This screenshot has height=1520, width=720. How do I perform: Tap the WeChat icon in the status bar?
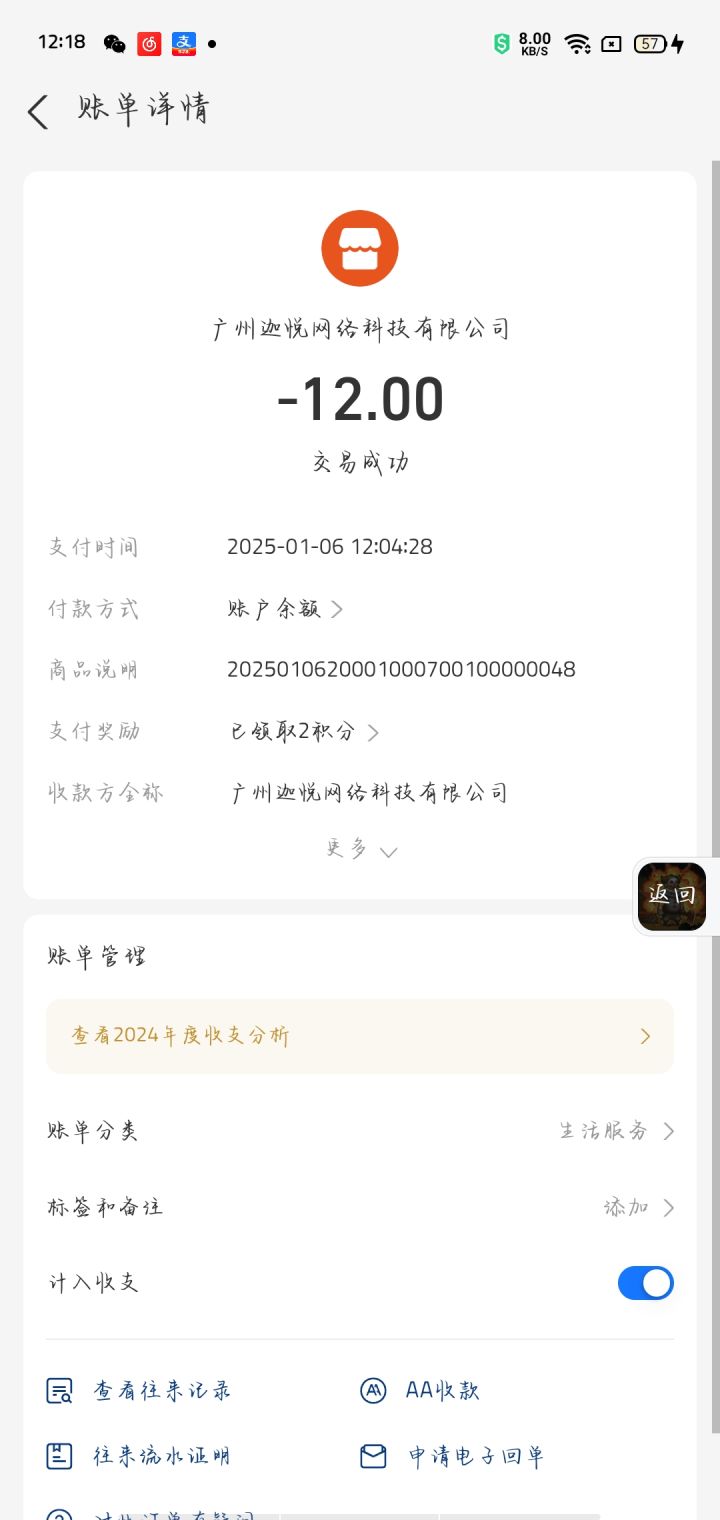tap(115, 43)
